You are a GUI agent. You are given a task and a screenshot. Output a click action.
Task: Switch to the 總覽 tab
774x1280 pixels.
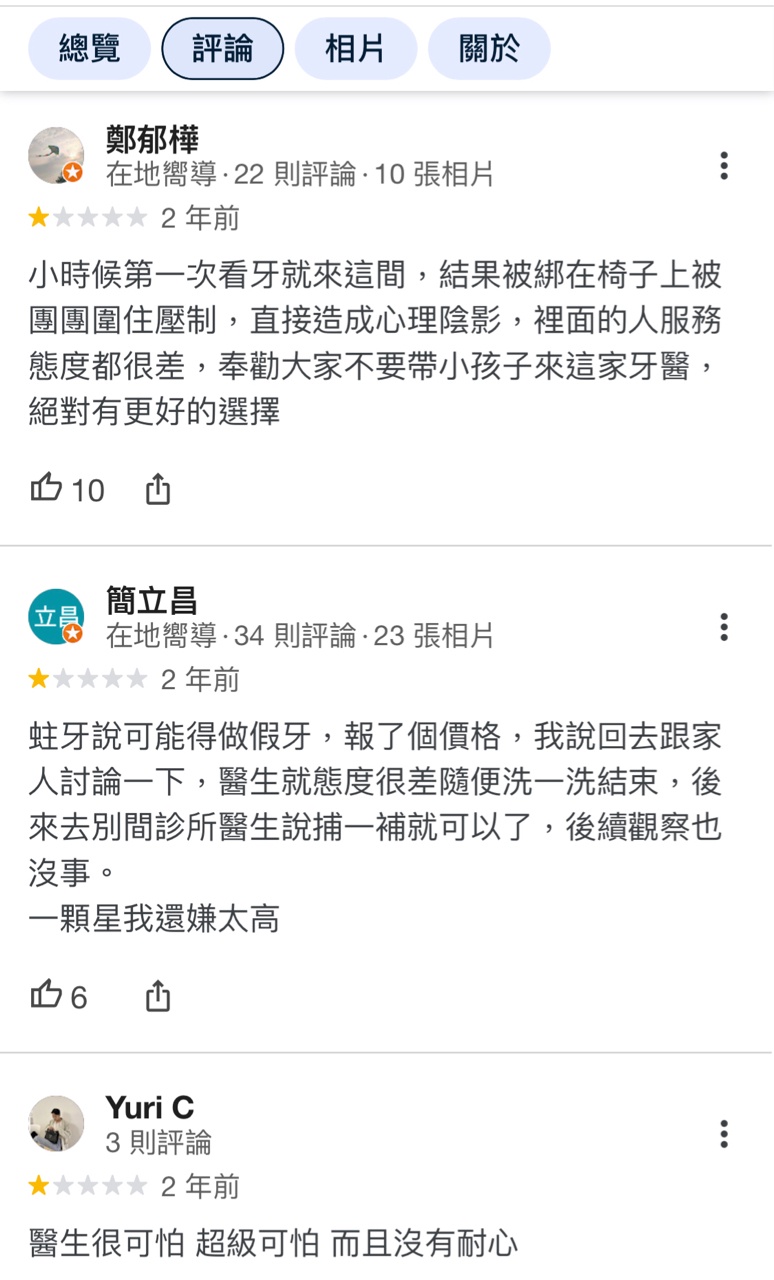click(x=89, y=48)
